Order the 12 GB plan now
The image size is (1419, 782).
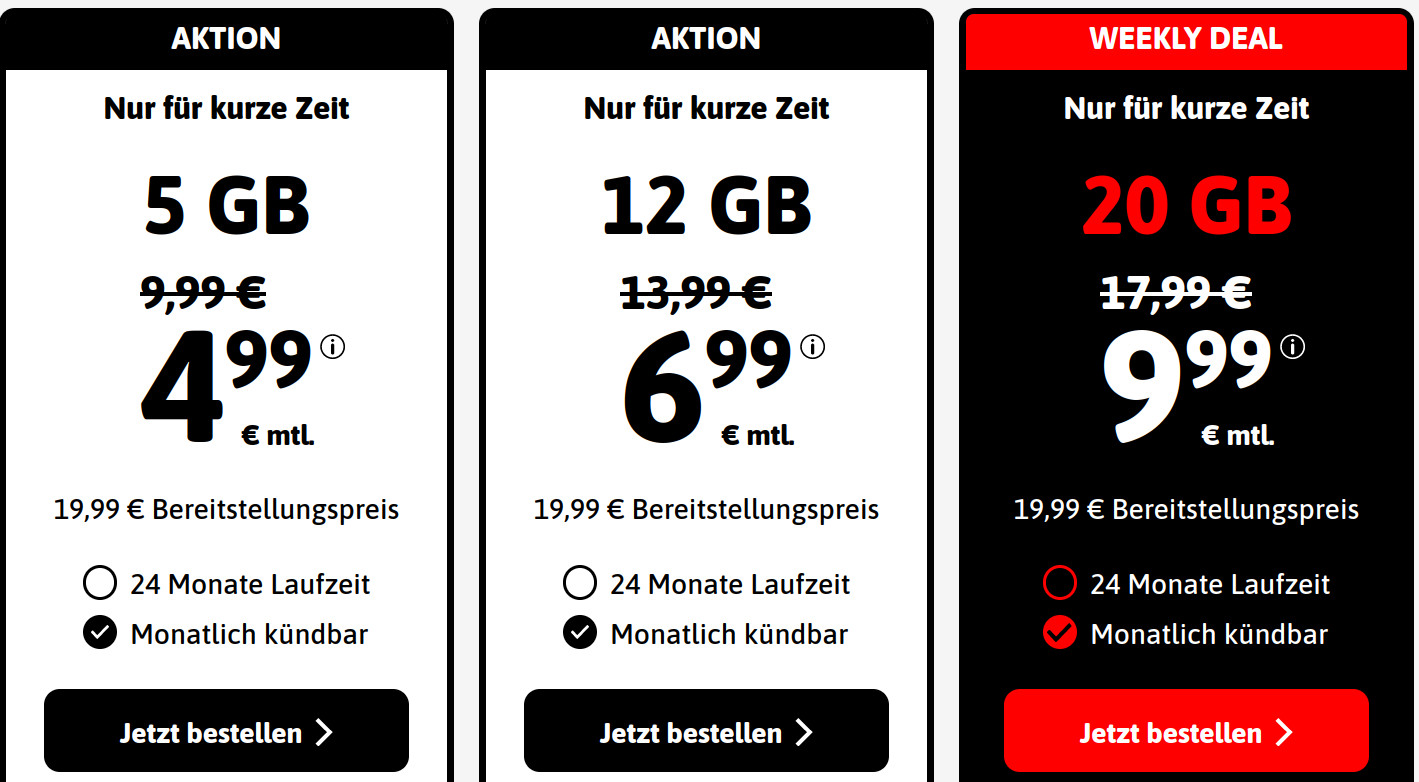tap(706, 731)
